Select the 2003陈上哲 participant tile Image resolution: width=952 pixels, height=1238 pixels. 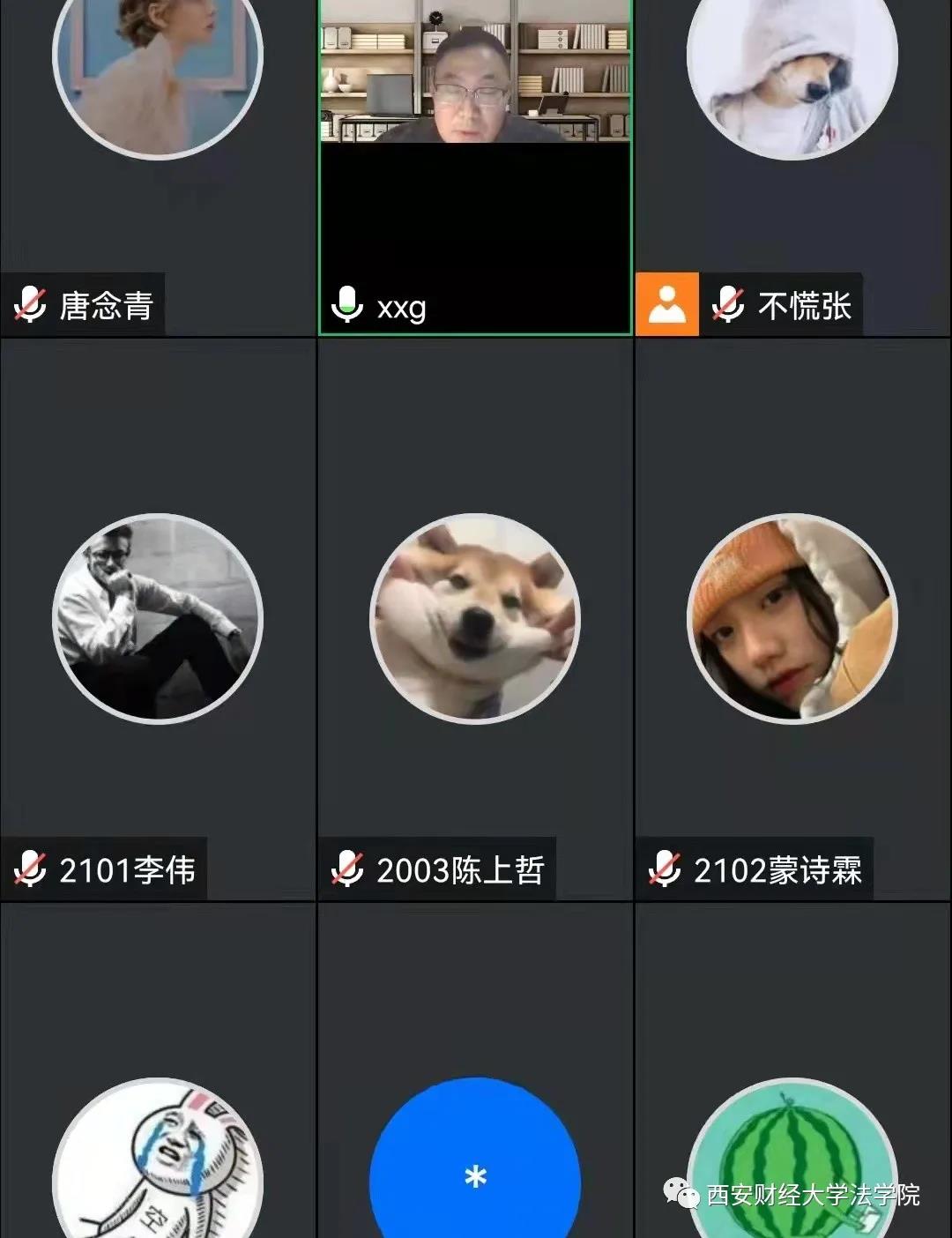click(475, 619)
